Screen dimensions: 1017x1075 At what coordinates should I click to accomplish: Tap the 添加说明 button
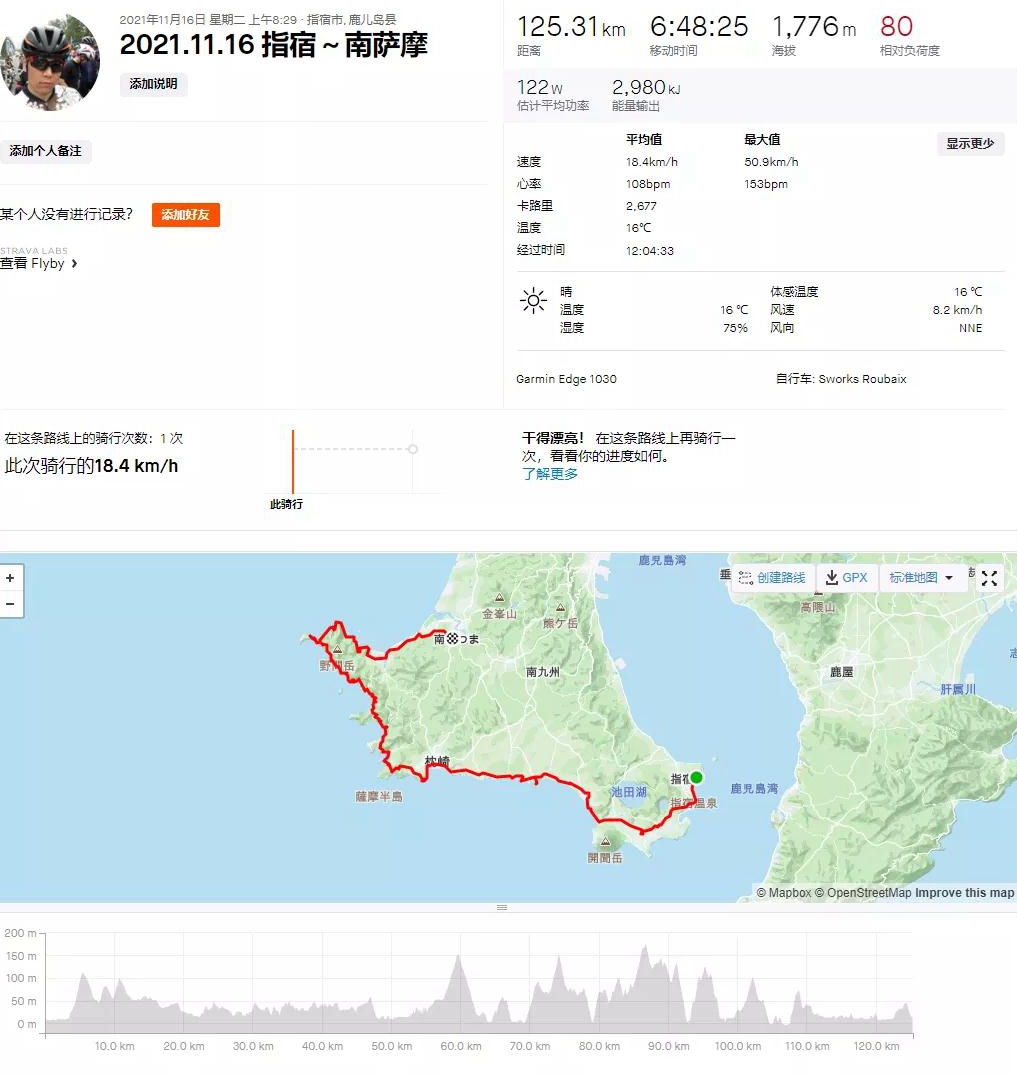pyautogui.click(x=153, y=84)
